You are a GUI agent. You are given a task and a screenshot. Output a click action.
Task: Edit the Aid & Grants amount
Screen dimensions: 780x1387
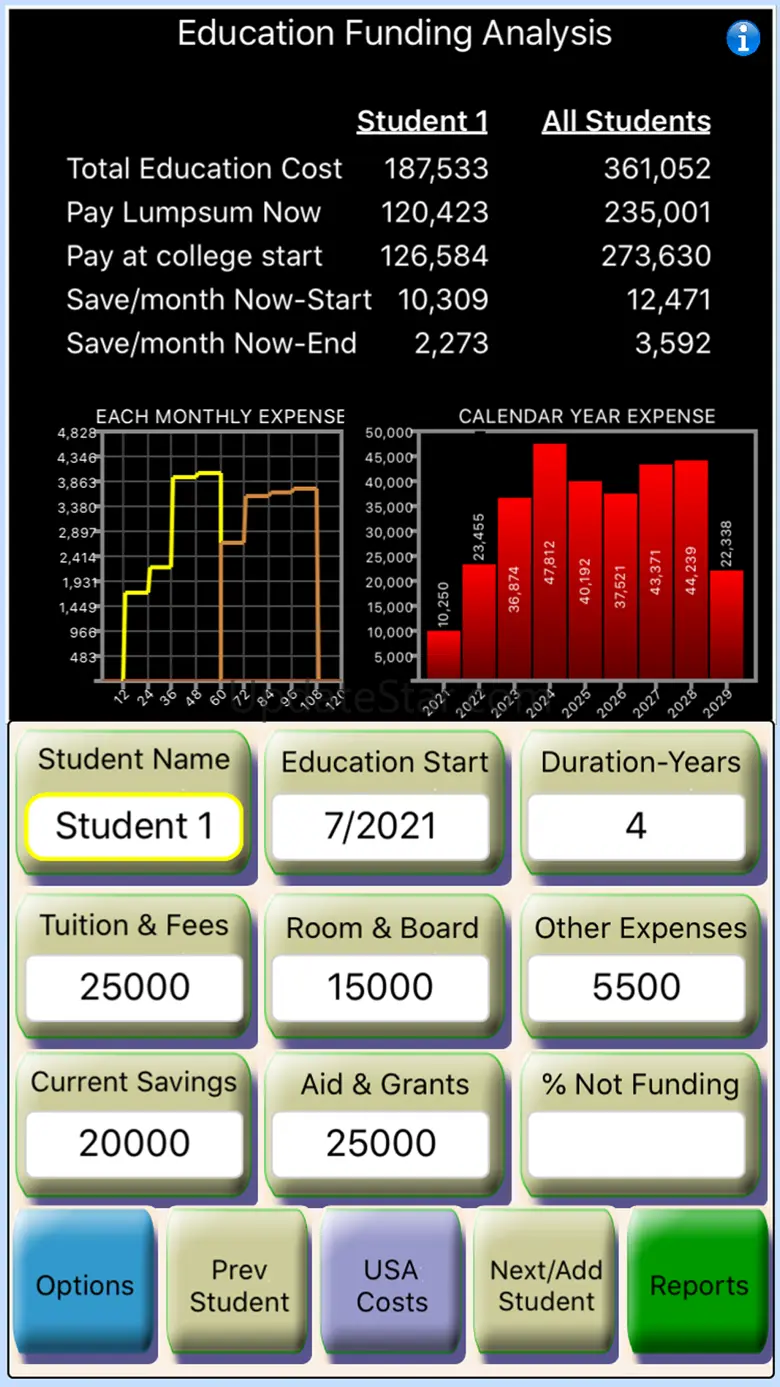[x=381, y=1143]
